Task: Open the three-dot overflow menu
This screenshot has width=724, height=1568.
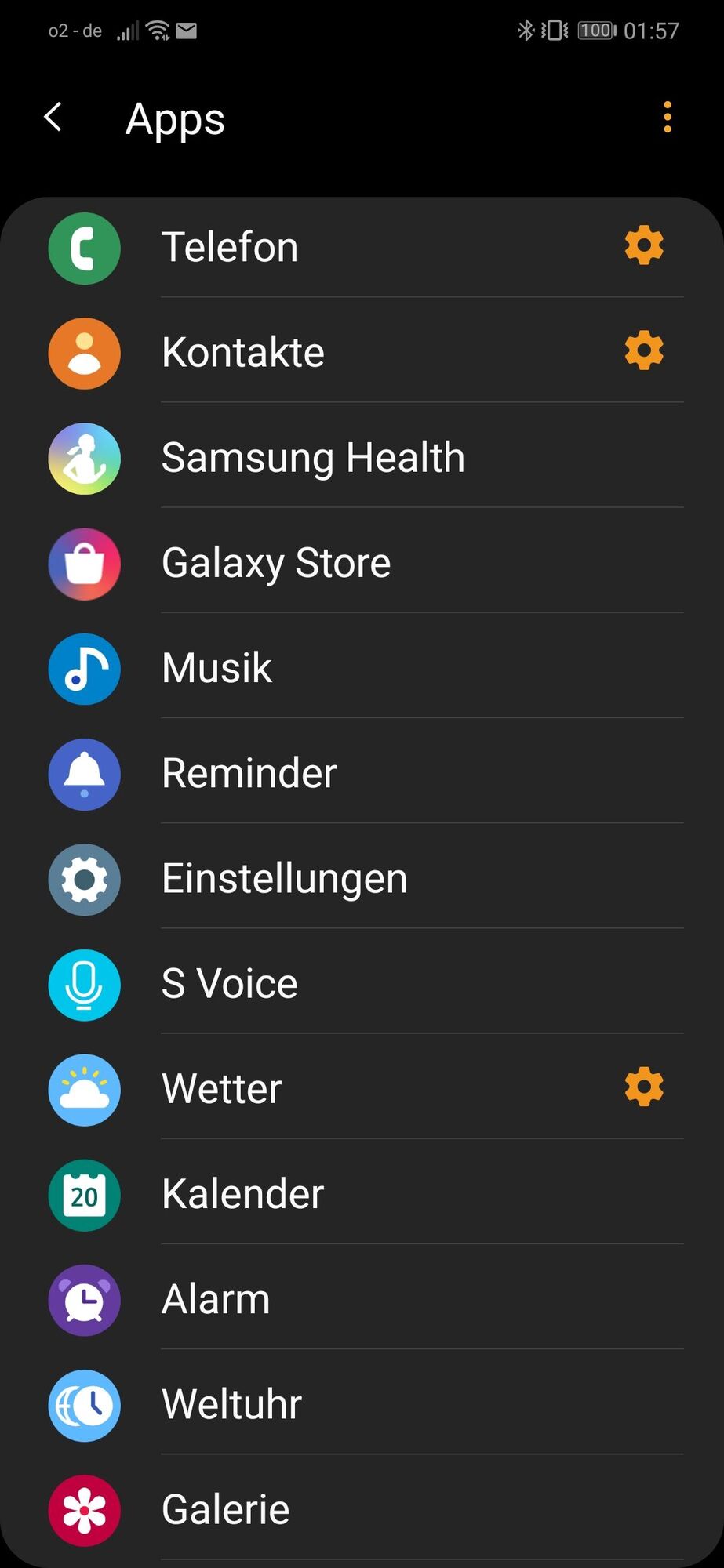Action: (668, 118)
